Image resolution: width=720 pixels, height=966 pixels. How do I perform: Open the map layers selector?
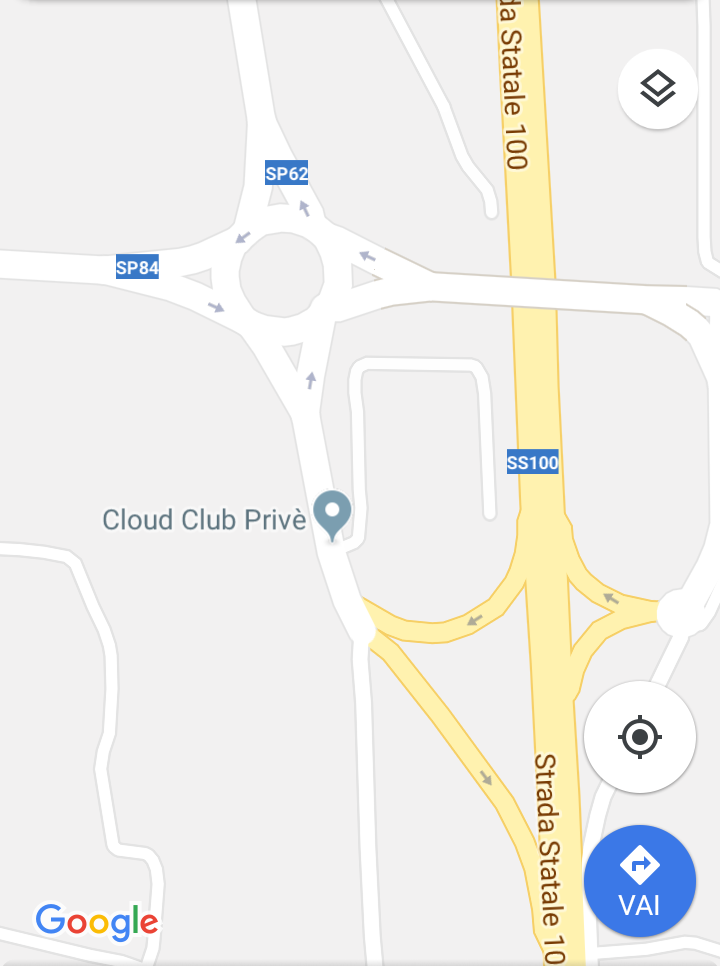(657, 89)
